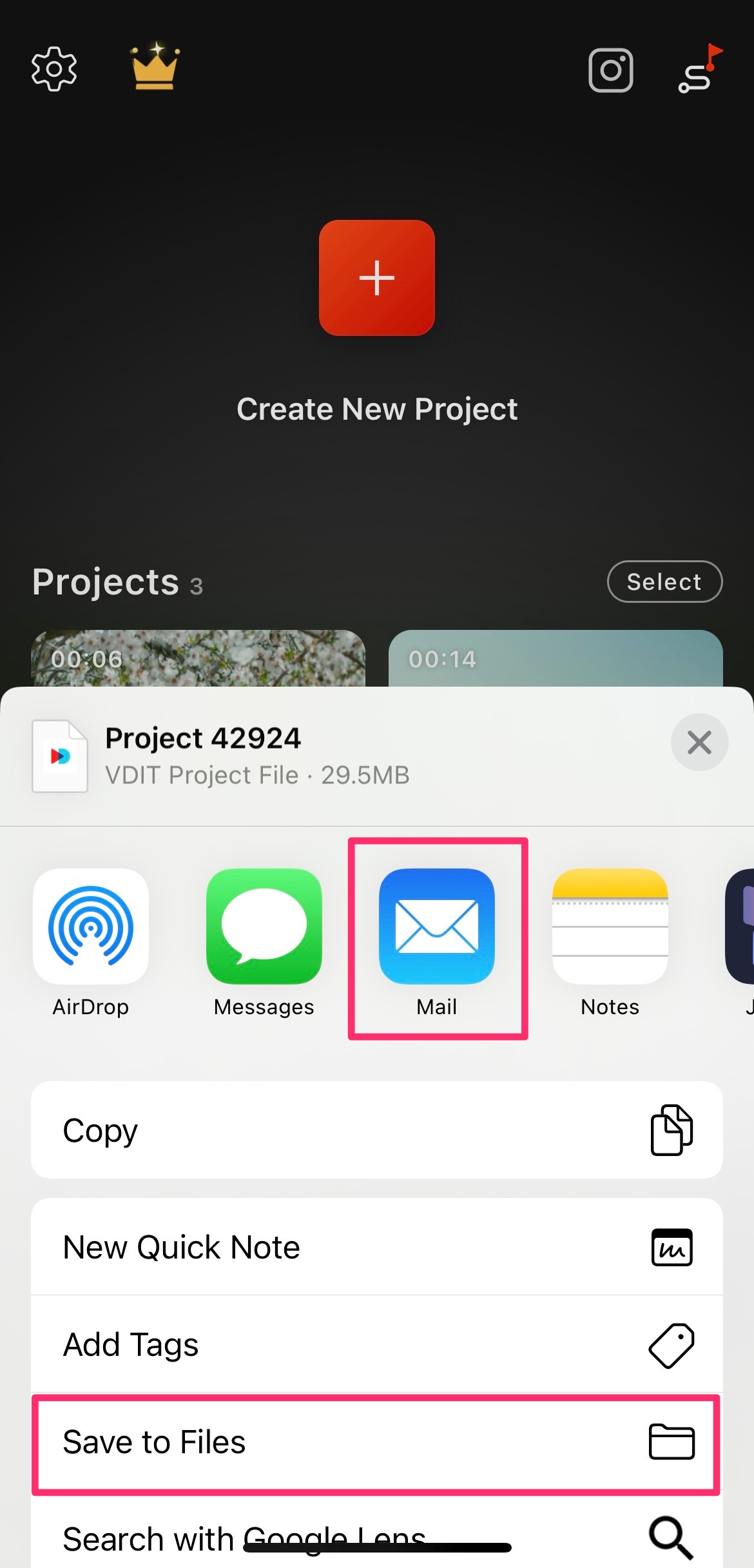The width and height of the screenshot is (754, 1568).
Task: Open the 00:14 project thumbnail
Action: pos(555,658)
